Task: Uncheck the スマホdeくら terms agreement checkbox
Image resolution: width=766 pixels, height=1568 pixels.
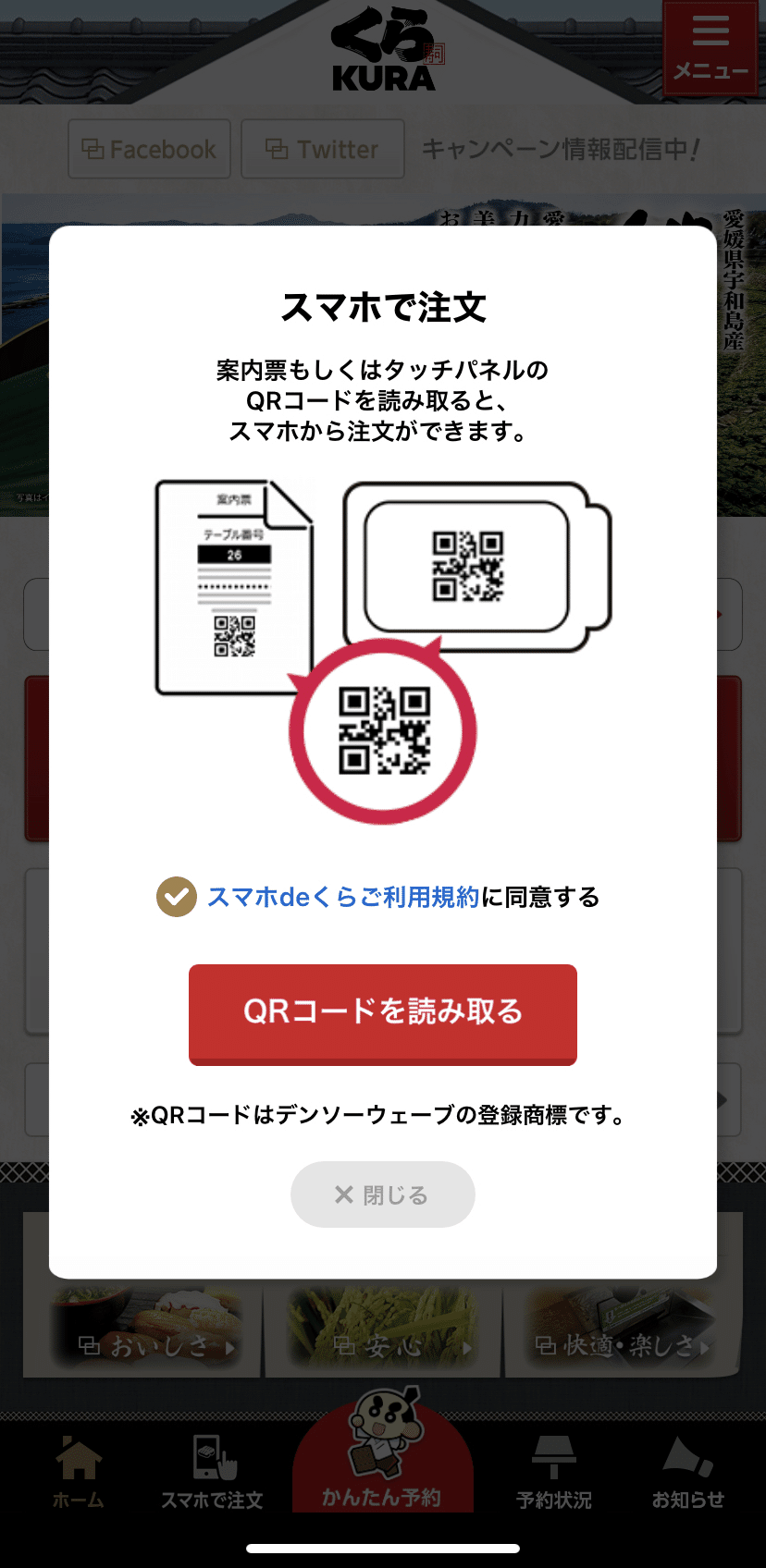Action: click(x=176, y=896)
